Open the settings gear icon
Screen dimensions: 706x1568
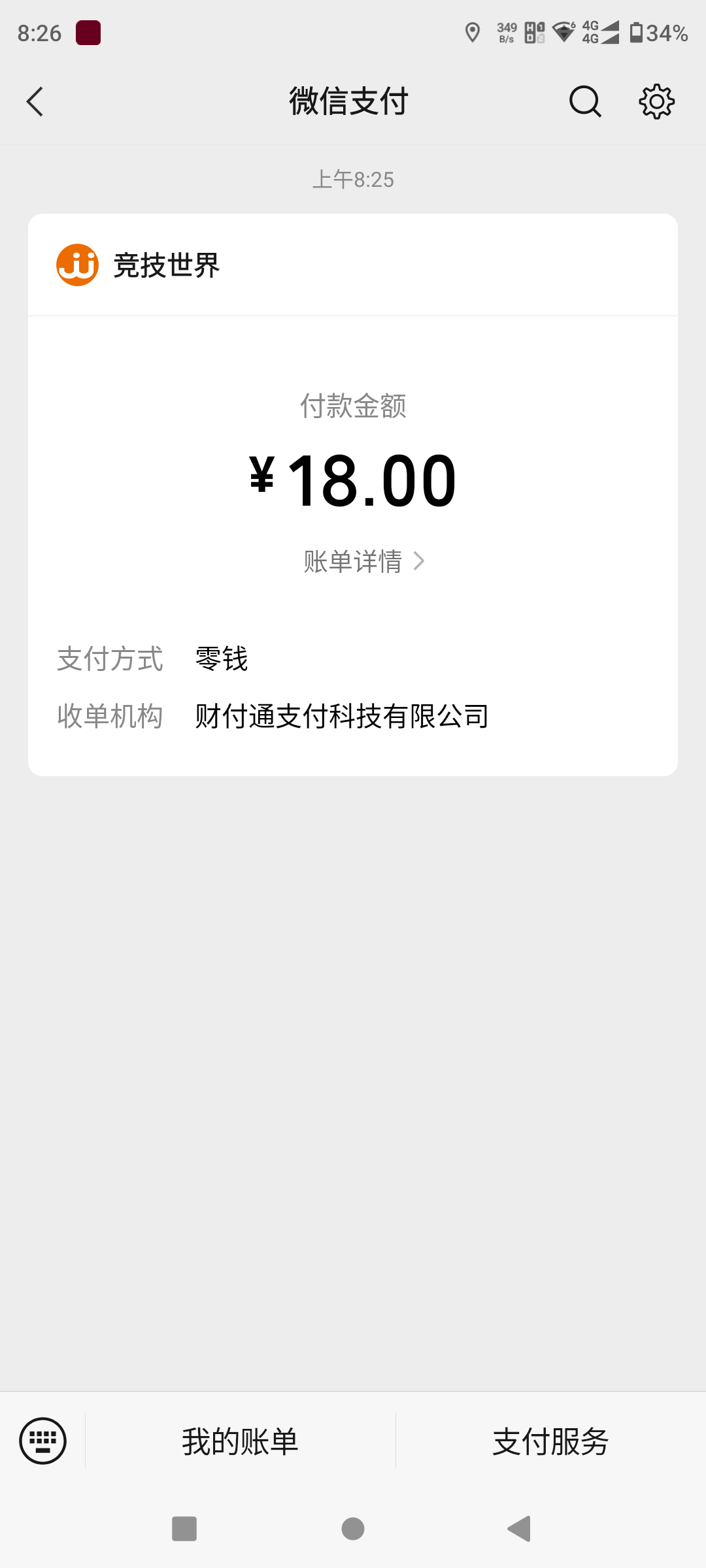656,102
